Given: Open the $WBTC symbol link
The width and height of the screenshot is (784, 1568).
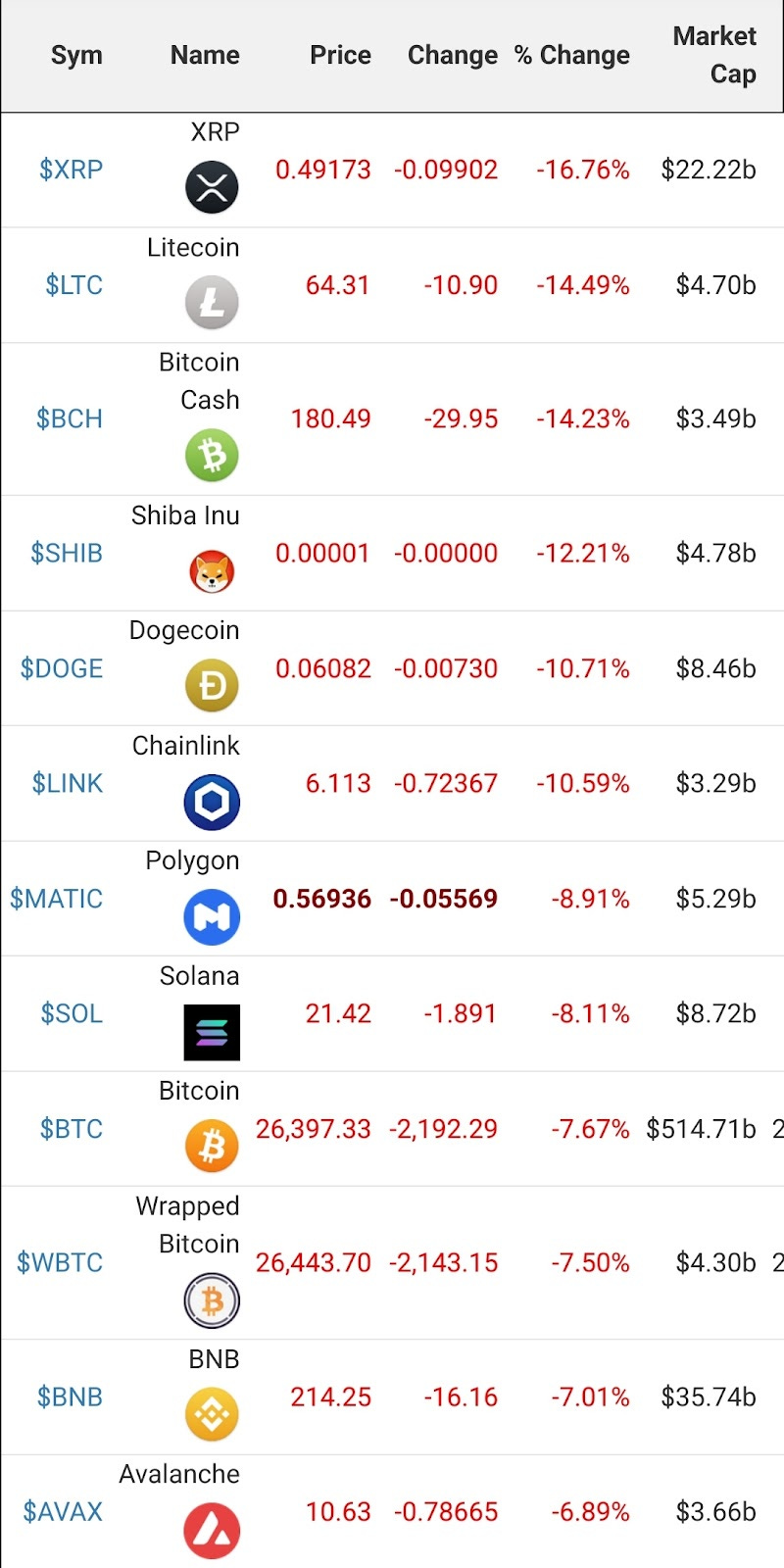Looking at the screenshot, I should (x=59, y=1262).
